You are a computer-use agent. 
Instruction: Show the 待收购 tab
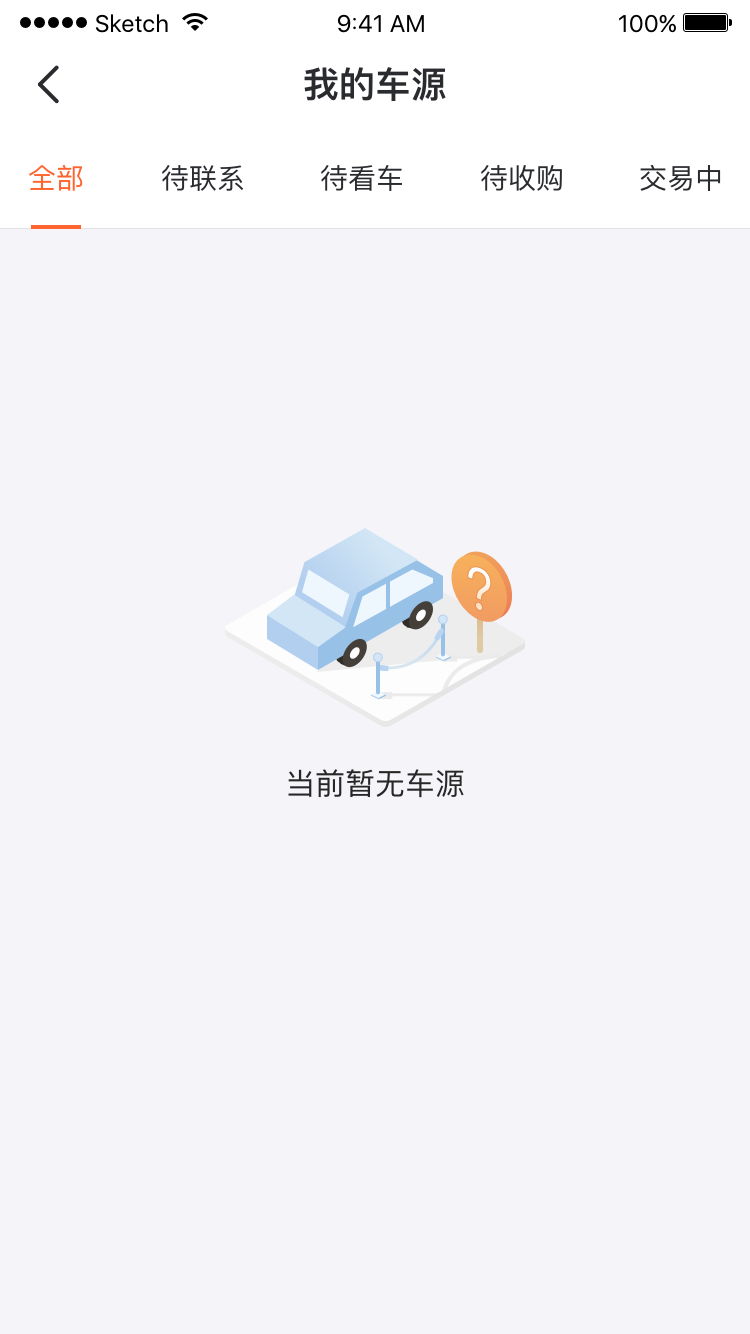coord(522,179)
